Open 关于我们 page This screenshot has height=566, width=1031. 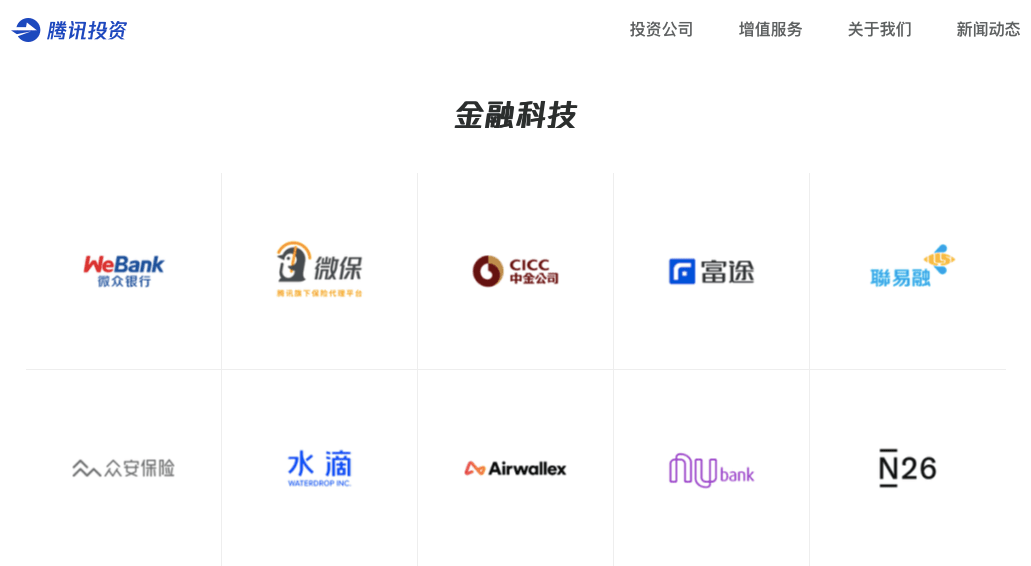(879, 30)
